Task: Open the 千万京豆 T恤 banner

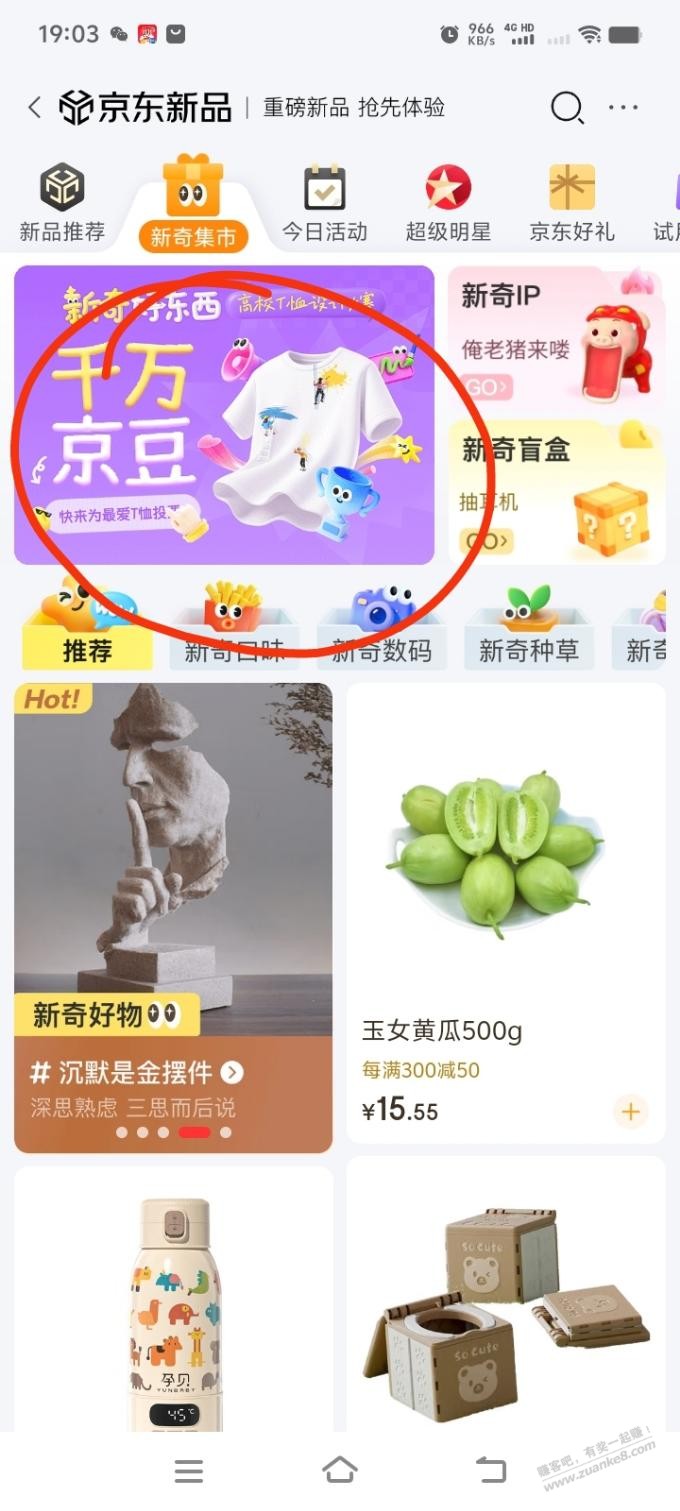Action: pos(224,415)
